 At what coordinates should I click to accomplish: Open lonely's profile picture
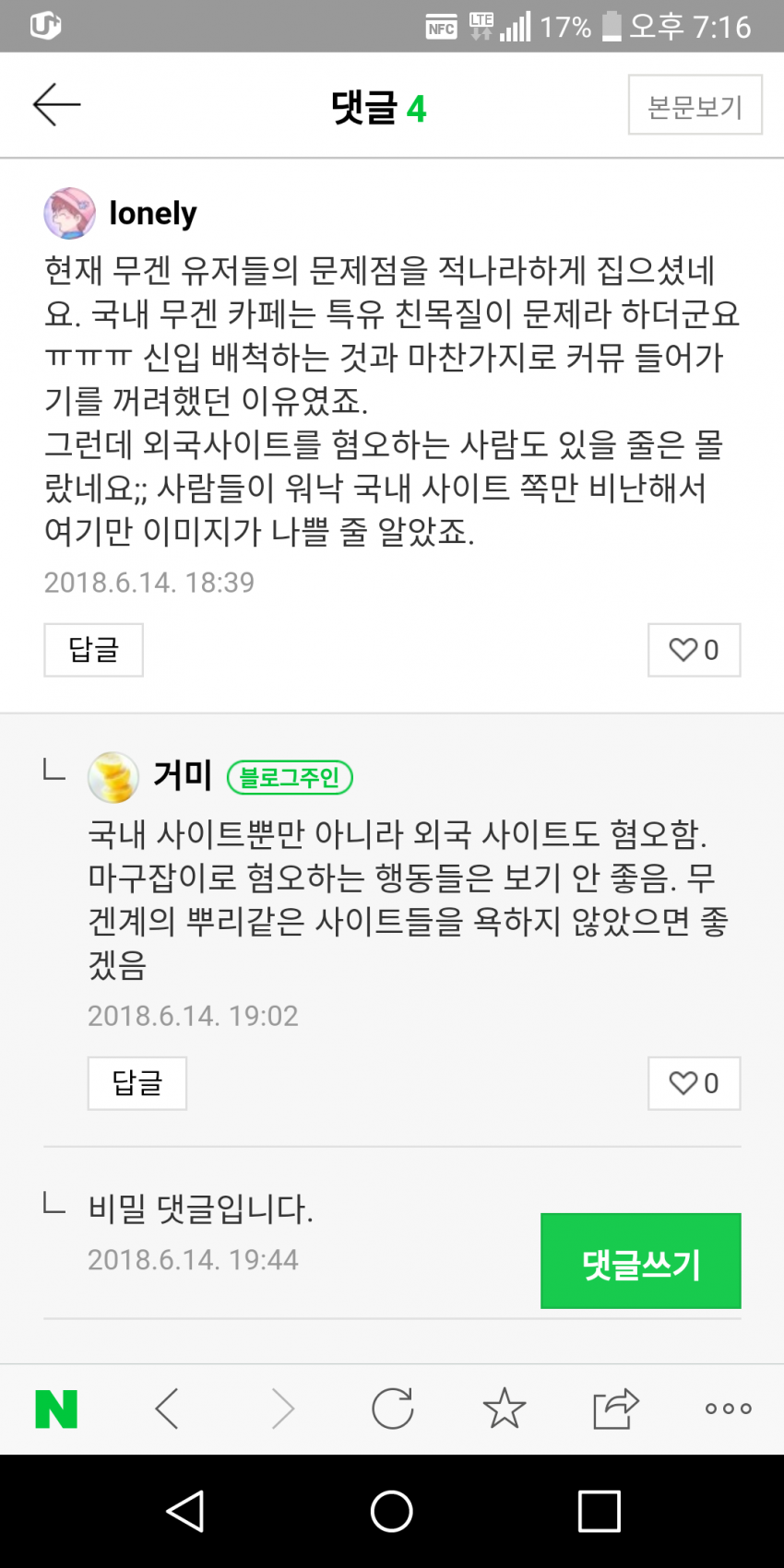pyautogui.click(x=70, y=213)
